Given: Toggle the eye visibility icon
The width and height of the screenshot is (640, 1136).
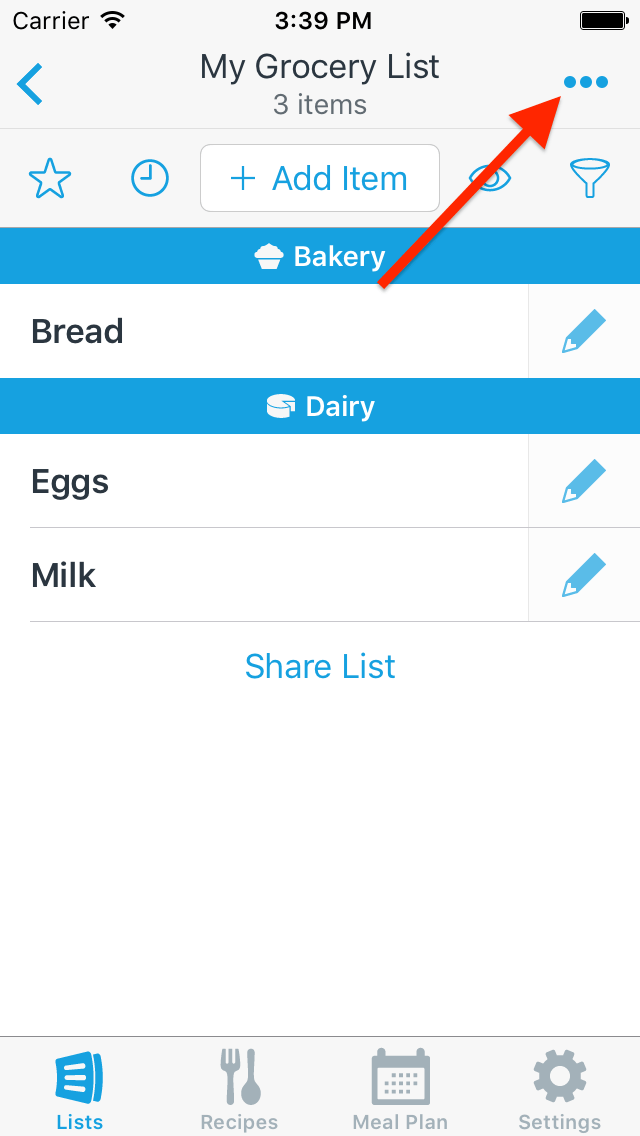Looking at the screenshot, I should click(x=490, y=179).
